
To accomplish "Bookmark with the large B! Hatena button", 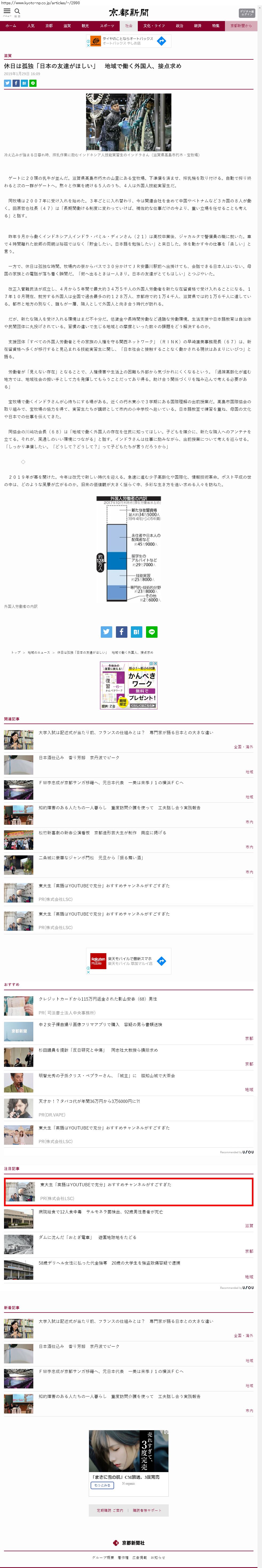I will [136, 632].
